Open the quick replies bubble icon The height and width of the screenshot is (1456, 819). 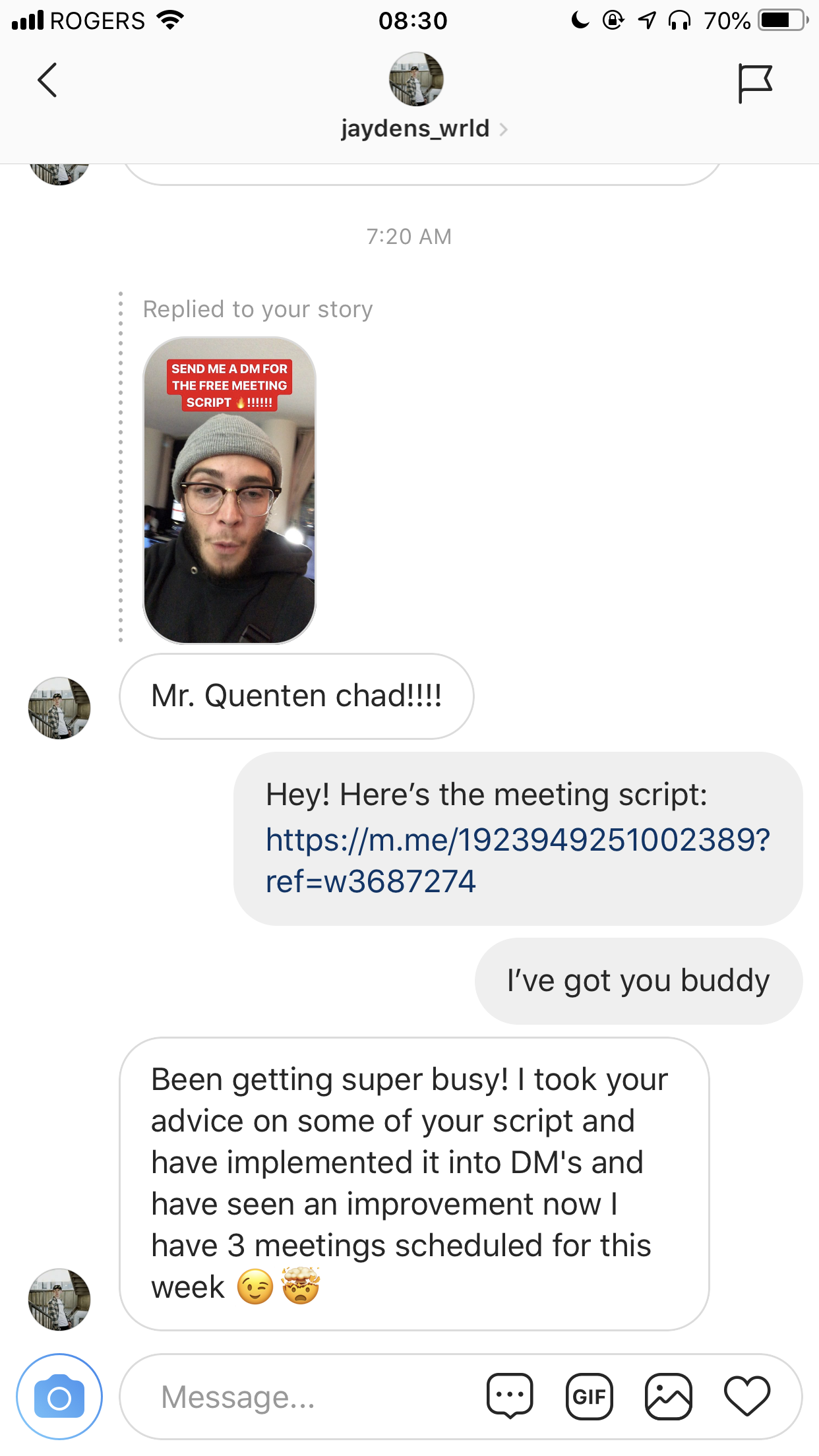click(x=510, y=1396)
